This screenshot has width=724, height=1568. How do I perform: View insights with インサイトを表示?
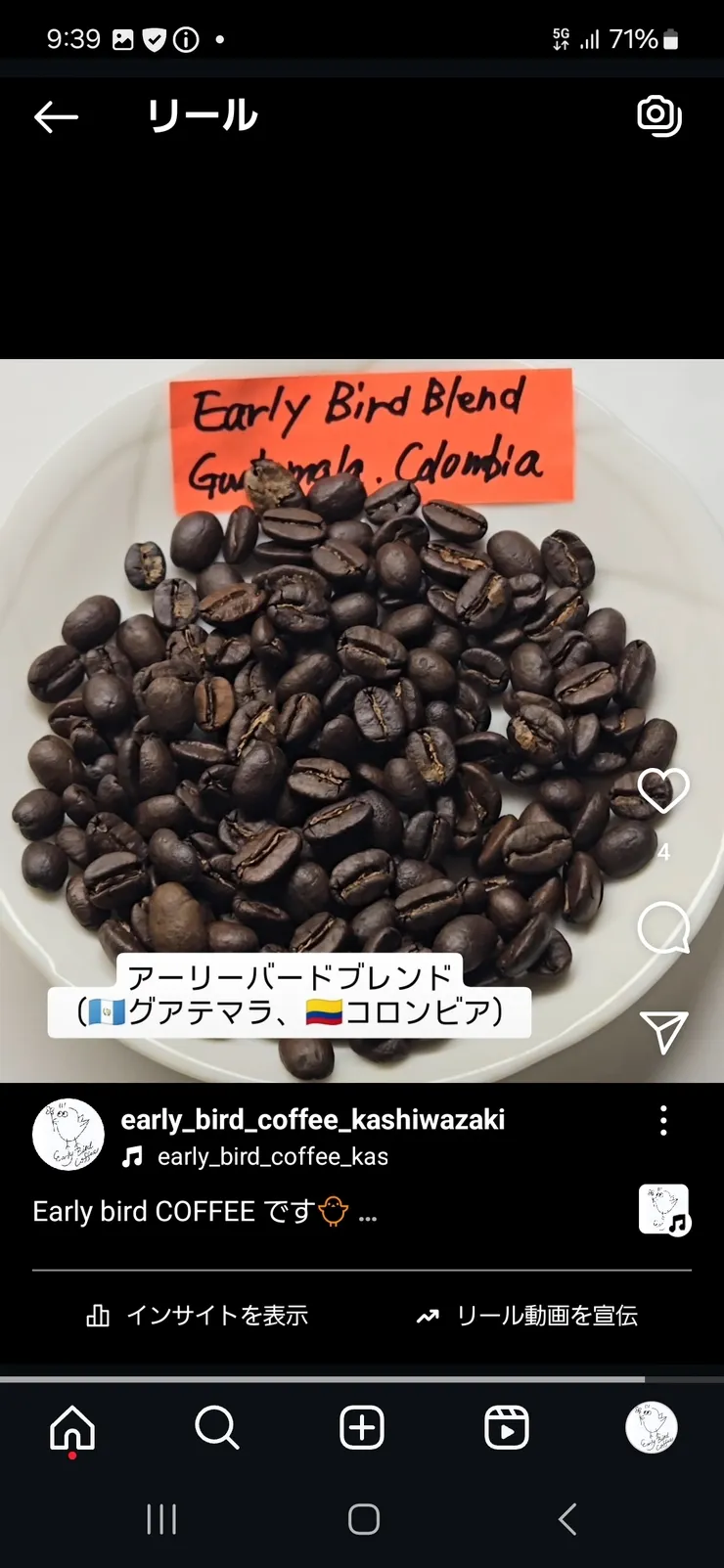198,1316
